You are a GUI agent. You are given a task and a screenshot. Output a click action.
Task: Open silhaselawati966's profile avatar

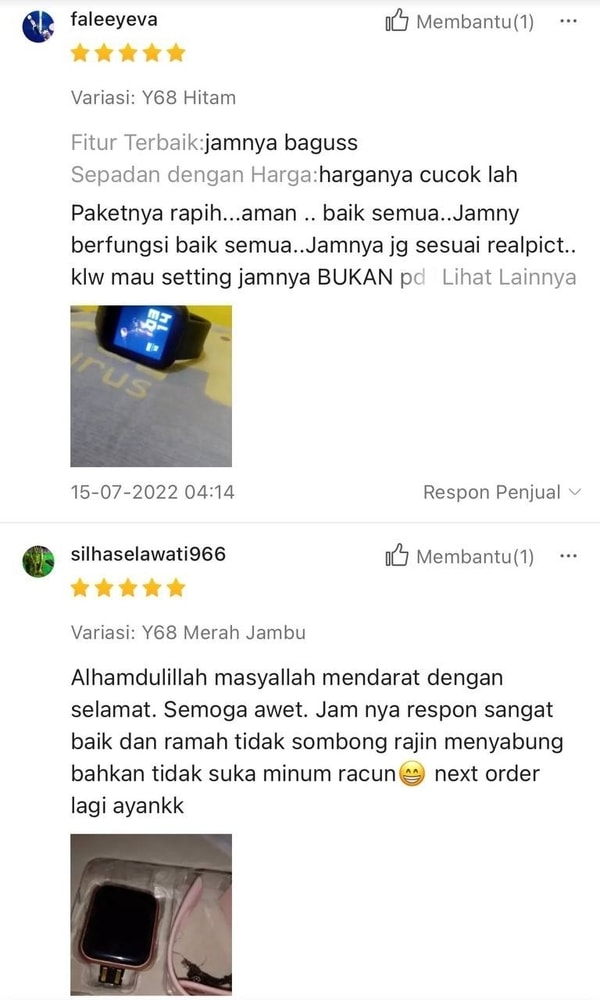38,561
